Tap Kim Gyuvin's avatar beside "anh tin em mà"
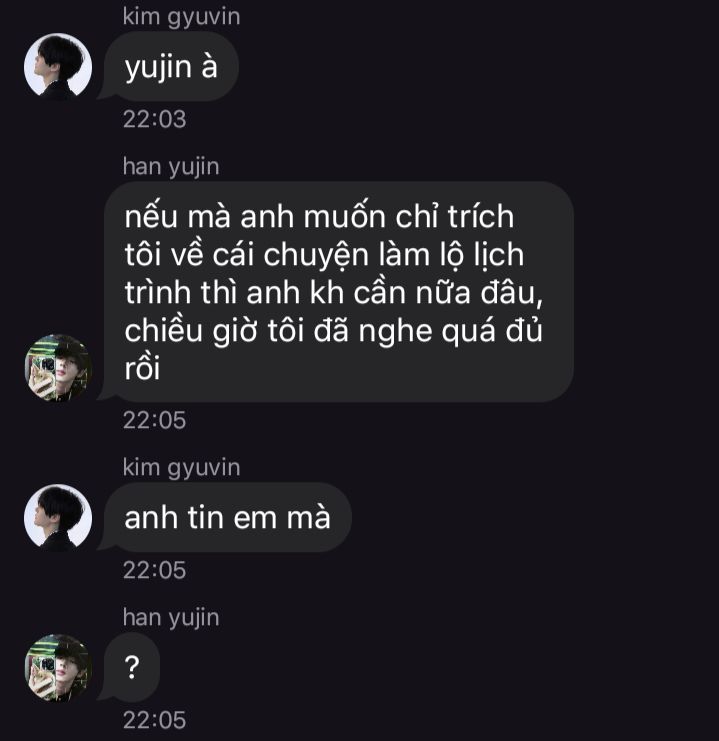719x741 pixels. (x=58, y=517)
